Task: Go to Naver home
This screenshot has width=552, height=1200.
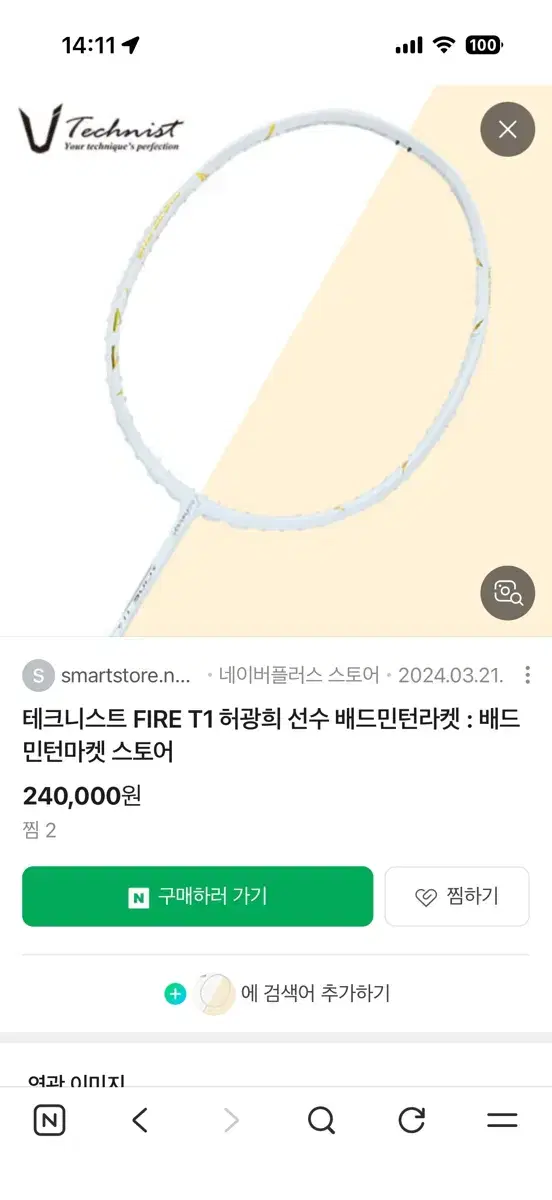Action: click(49, 1120)
